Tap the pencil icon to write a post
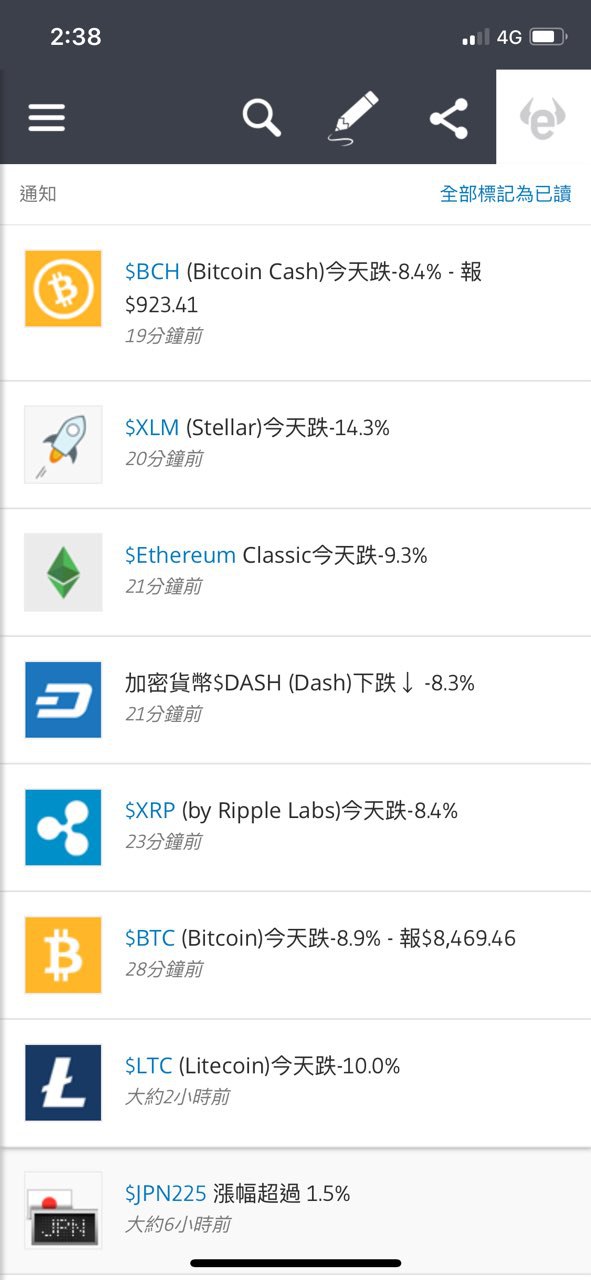The width and height of the screenshot is (591, 1280). click(x=355, y=119)
